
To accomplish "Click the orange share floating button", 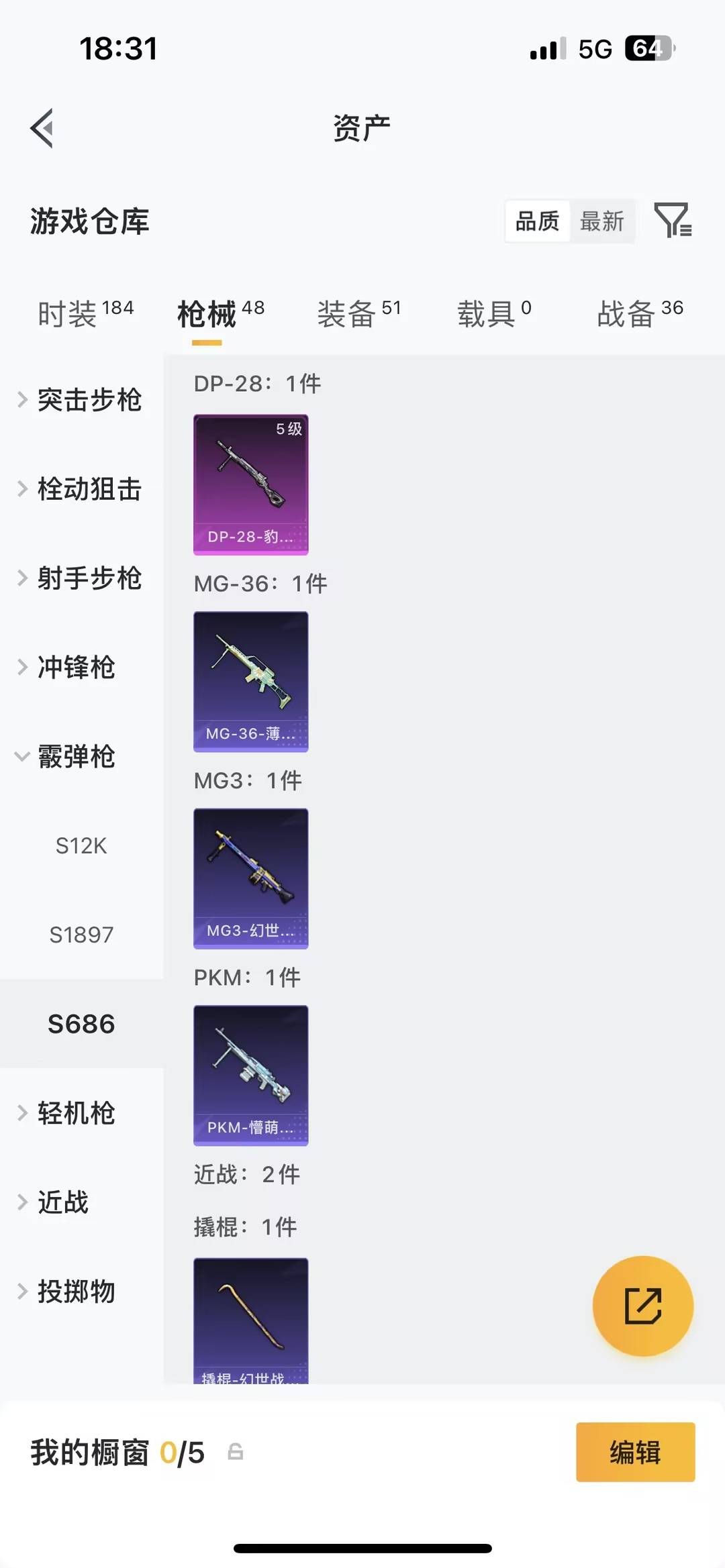I will click(642, 1305).
